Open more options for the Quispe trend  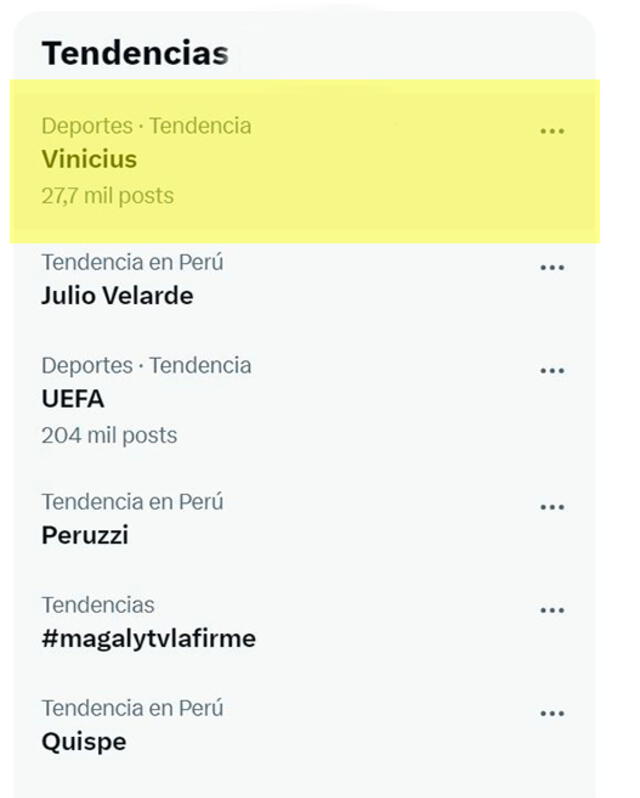pos(552,714)
